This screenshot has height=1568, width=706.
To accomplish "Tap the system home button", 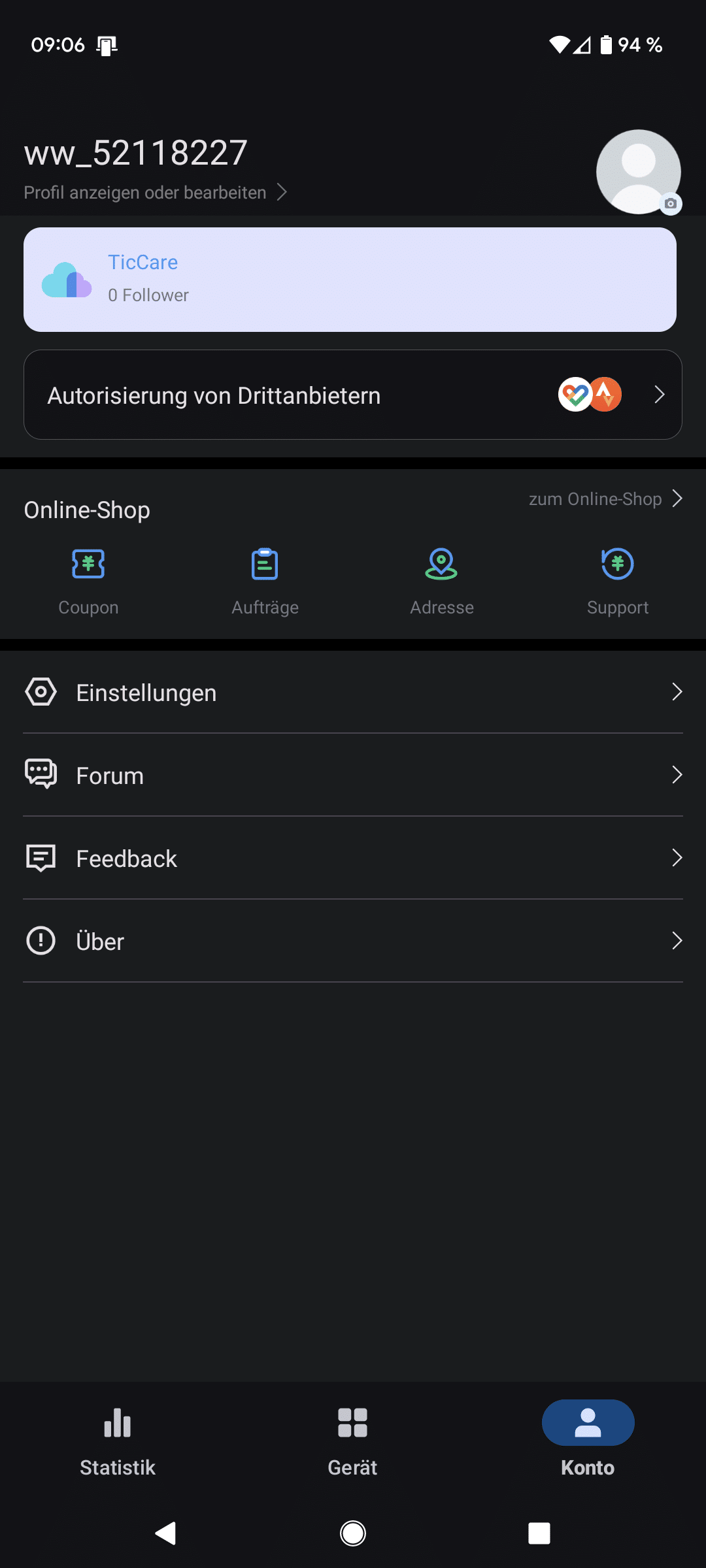I will (353, 1533).
